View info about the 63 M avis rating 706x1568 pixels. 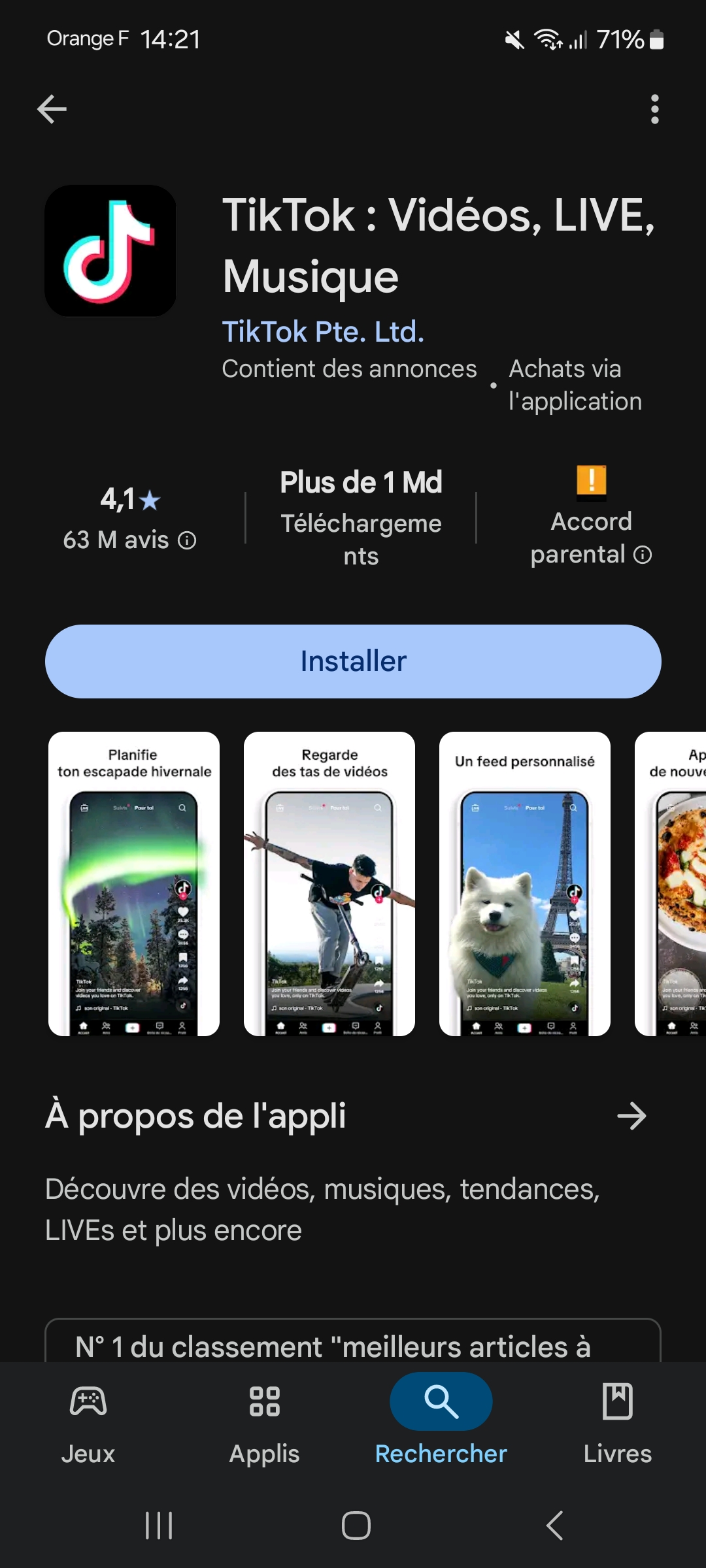pyautogui.click(x=187, y=540)
